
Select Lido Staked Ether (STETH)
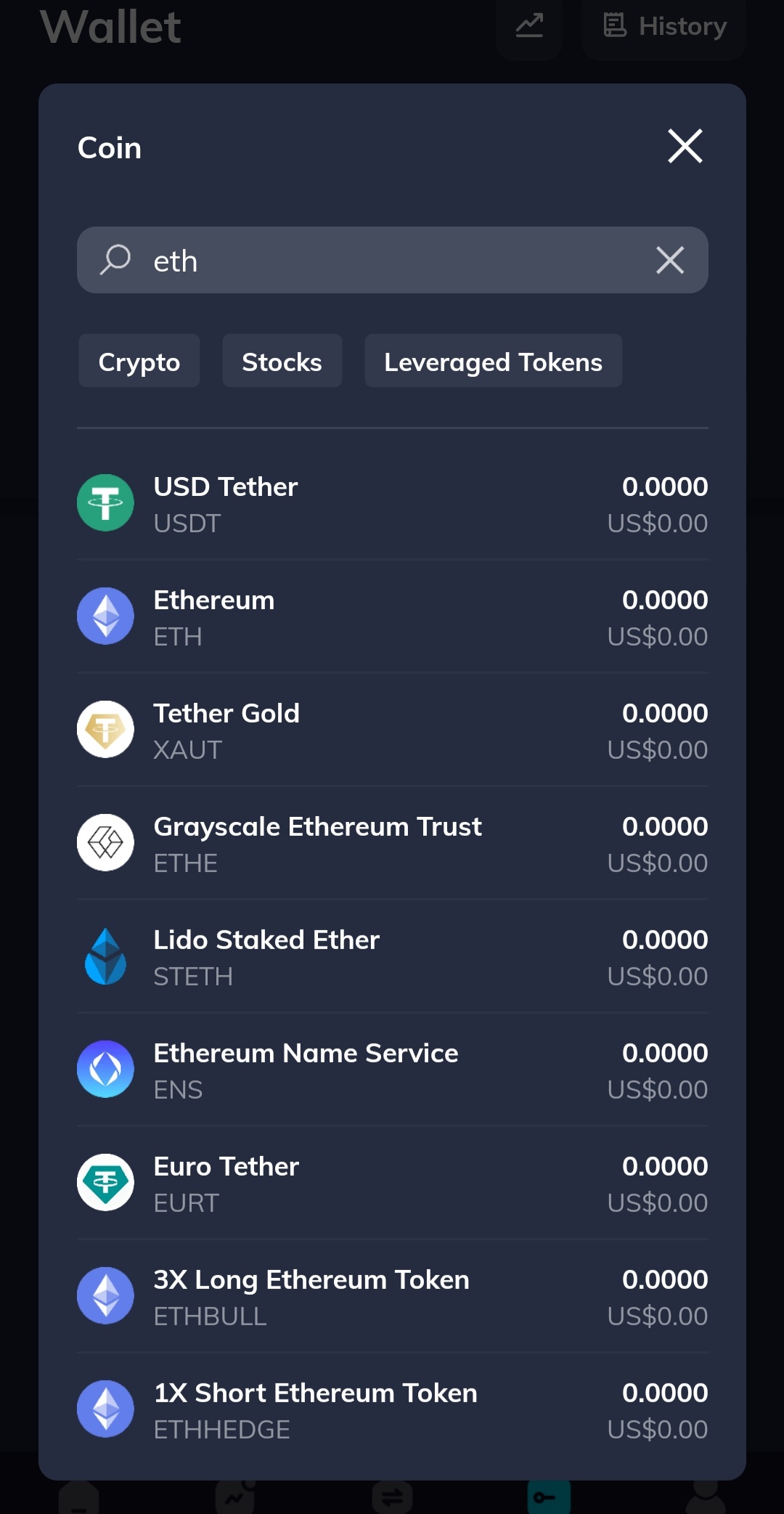pos(392,956)
